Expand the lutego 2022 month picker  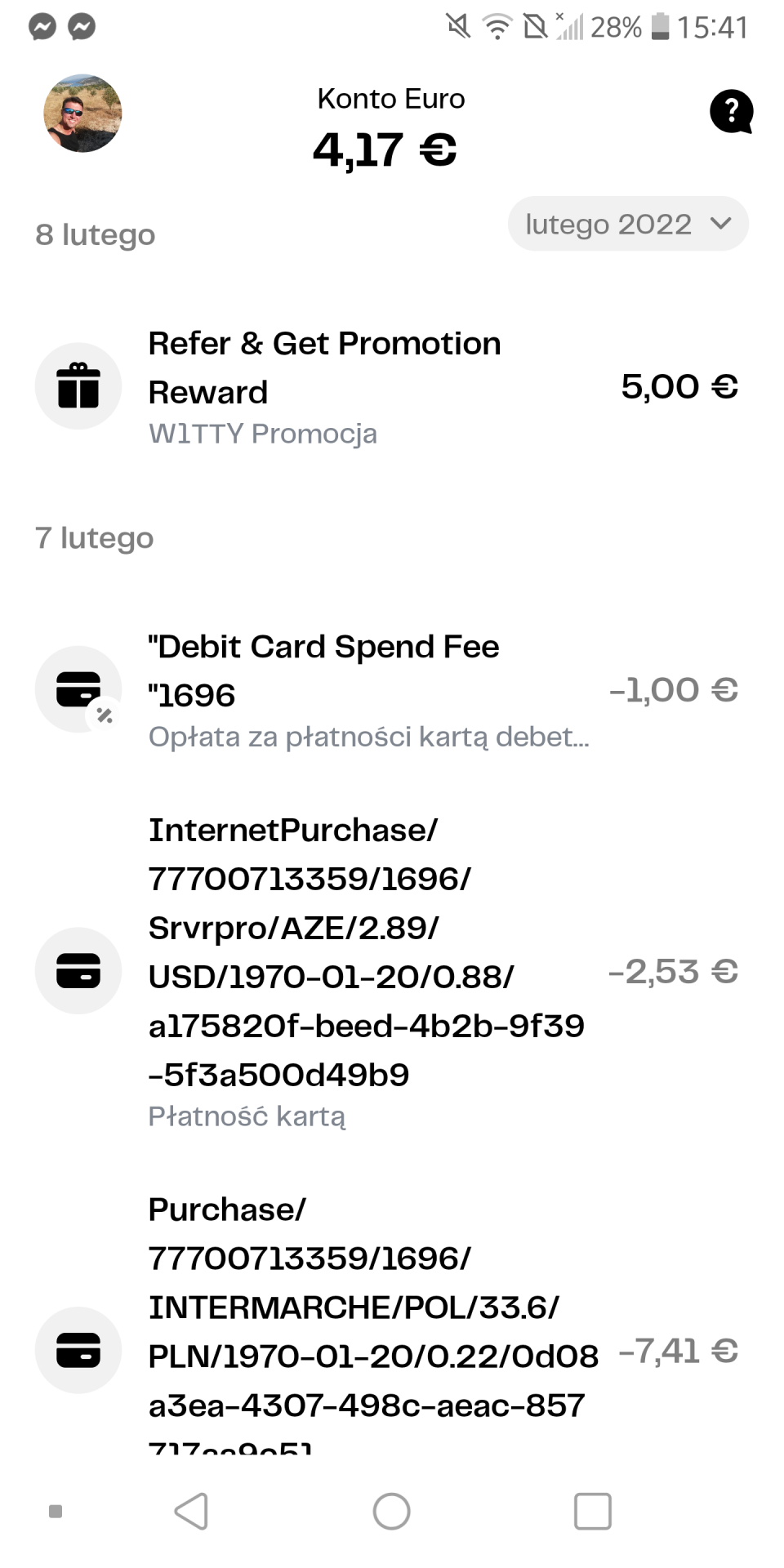(x=627, y=224)
